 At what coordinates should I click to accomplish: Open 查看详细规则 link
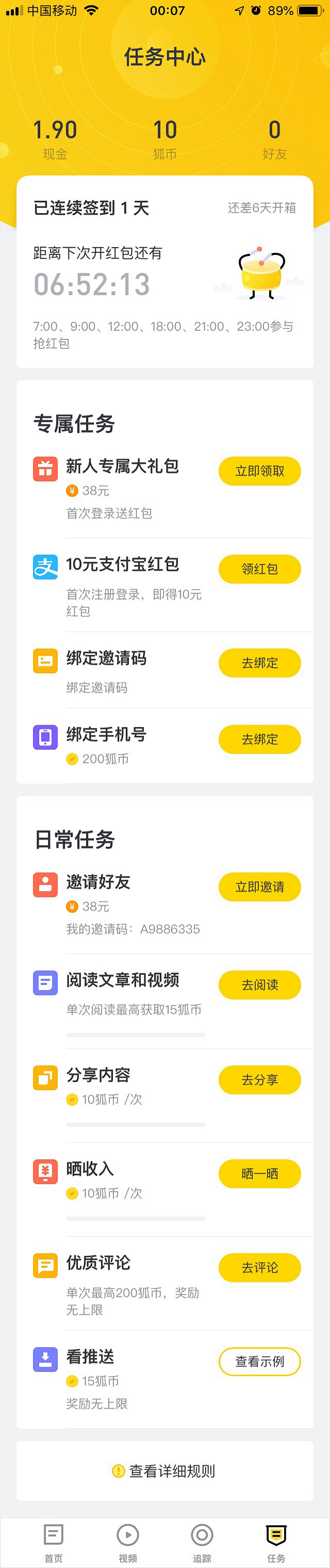coord(164,1471)
